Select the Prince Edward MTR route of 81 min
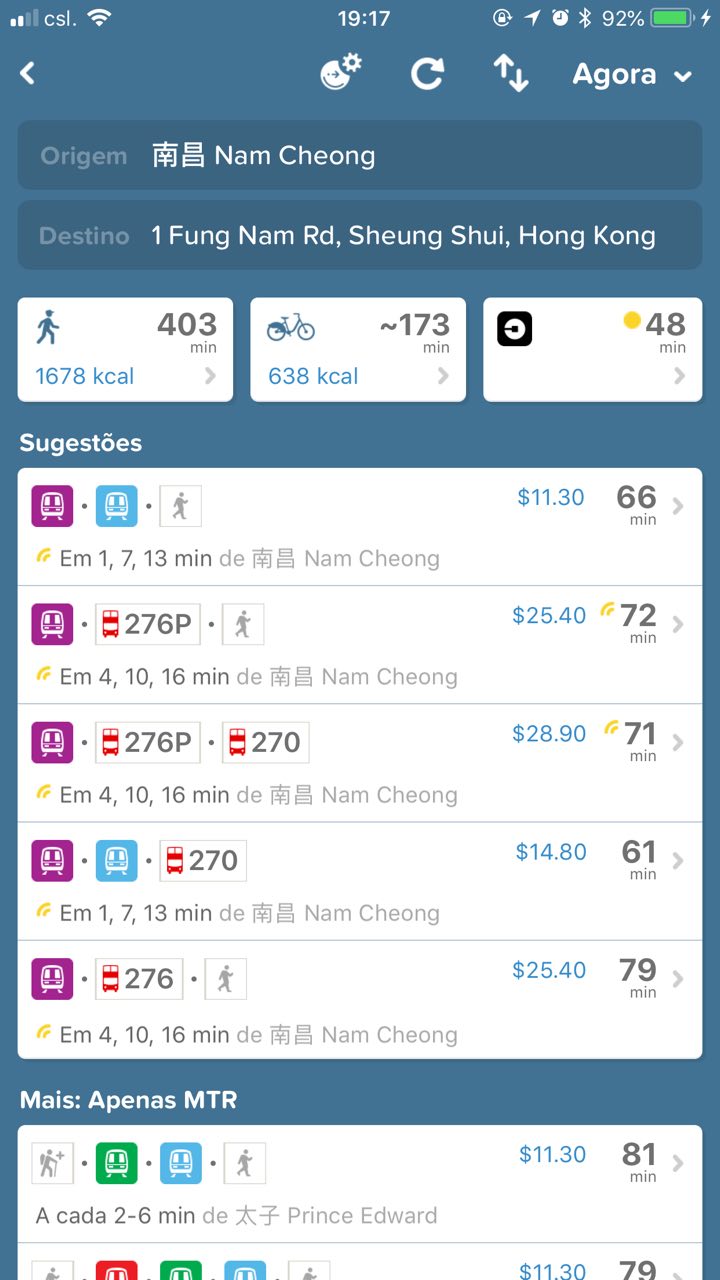This screenshot has height=1280, width=720. pyautogui.click(x=360, y=1184)
